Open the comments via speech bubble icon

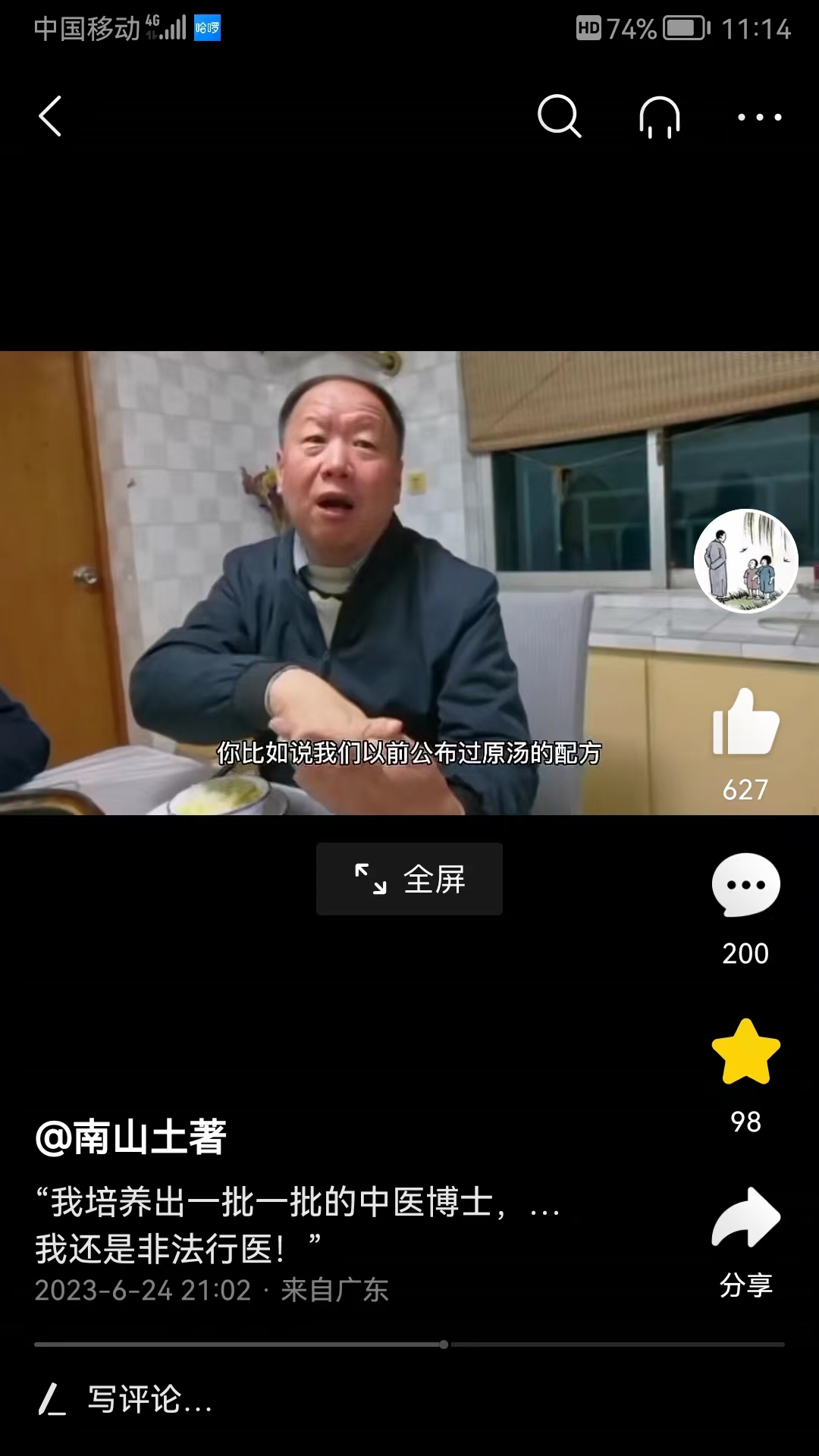[x=746, y=886]
